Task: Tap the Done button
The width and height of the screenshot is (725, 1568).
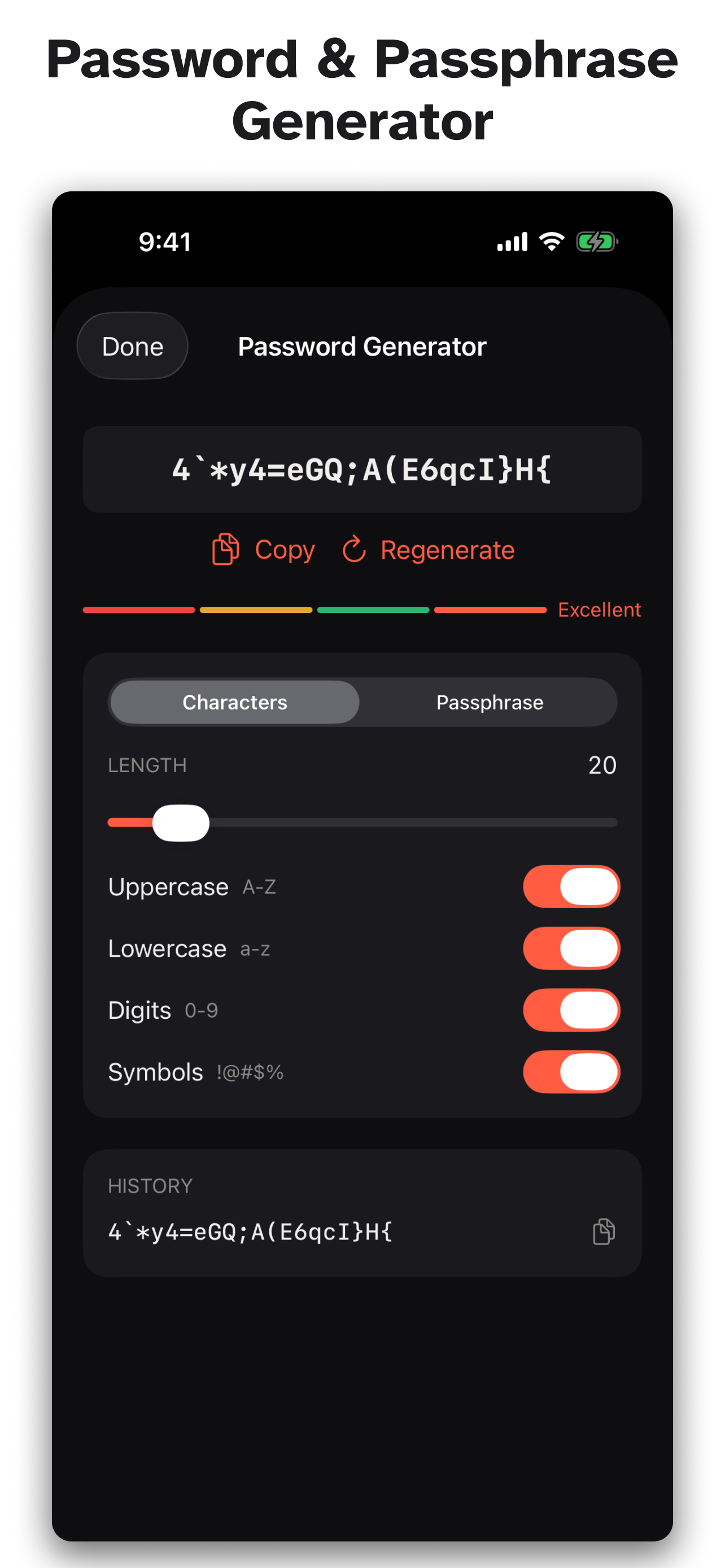Action: tap(132, 346)
